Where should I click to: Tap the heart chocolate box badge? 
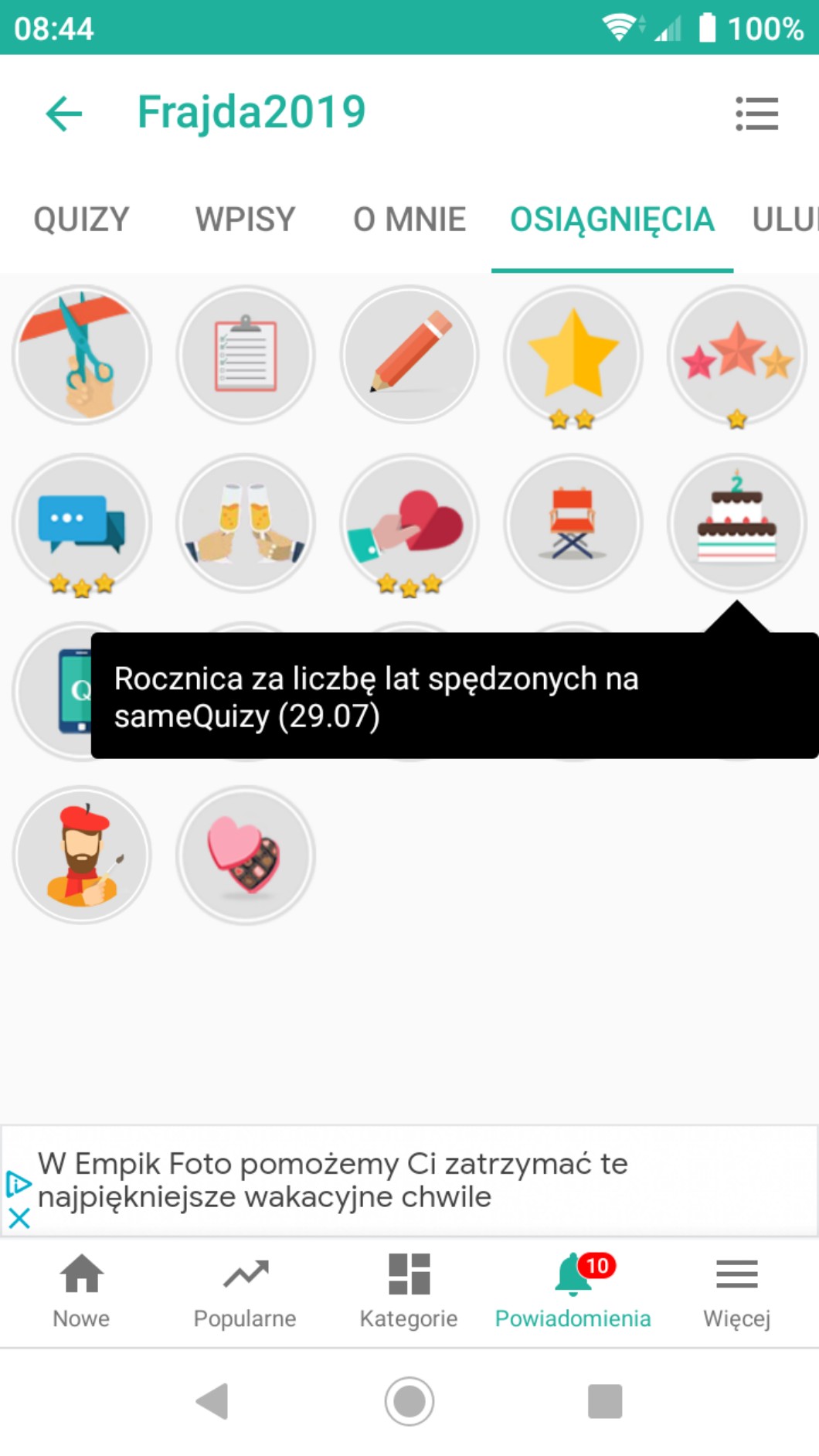[246, 855]
